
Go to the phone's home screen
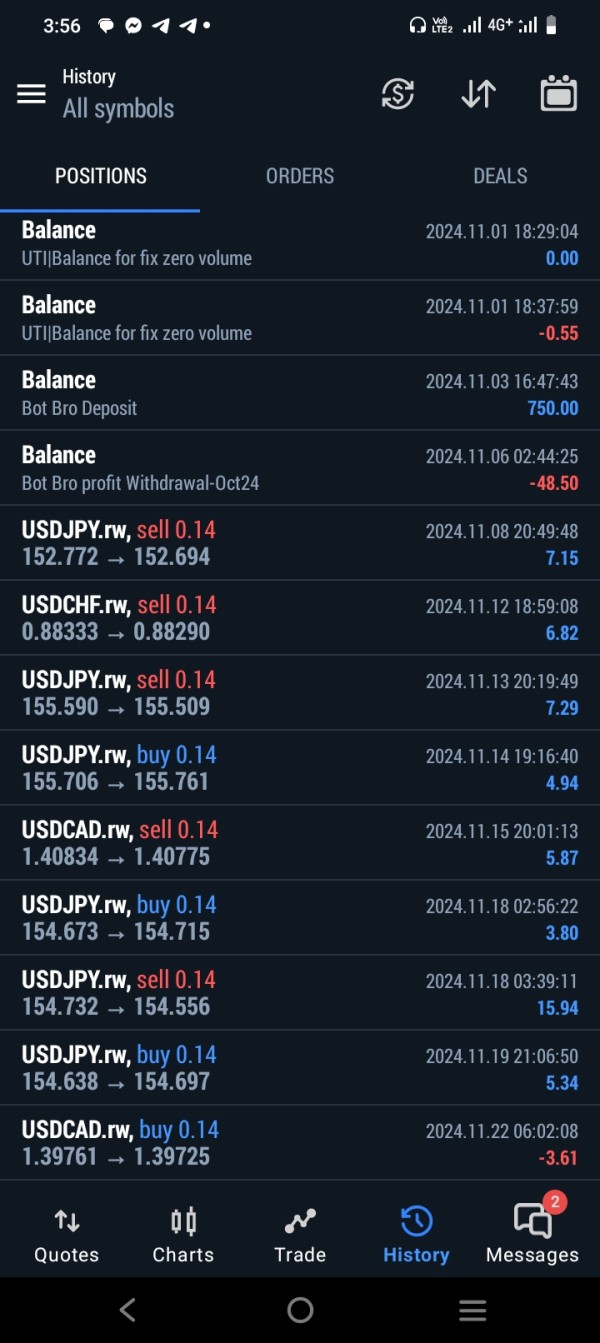coord(300,1310)
